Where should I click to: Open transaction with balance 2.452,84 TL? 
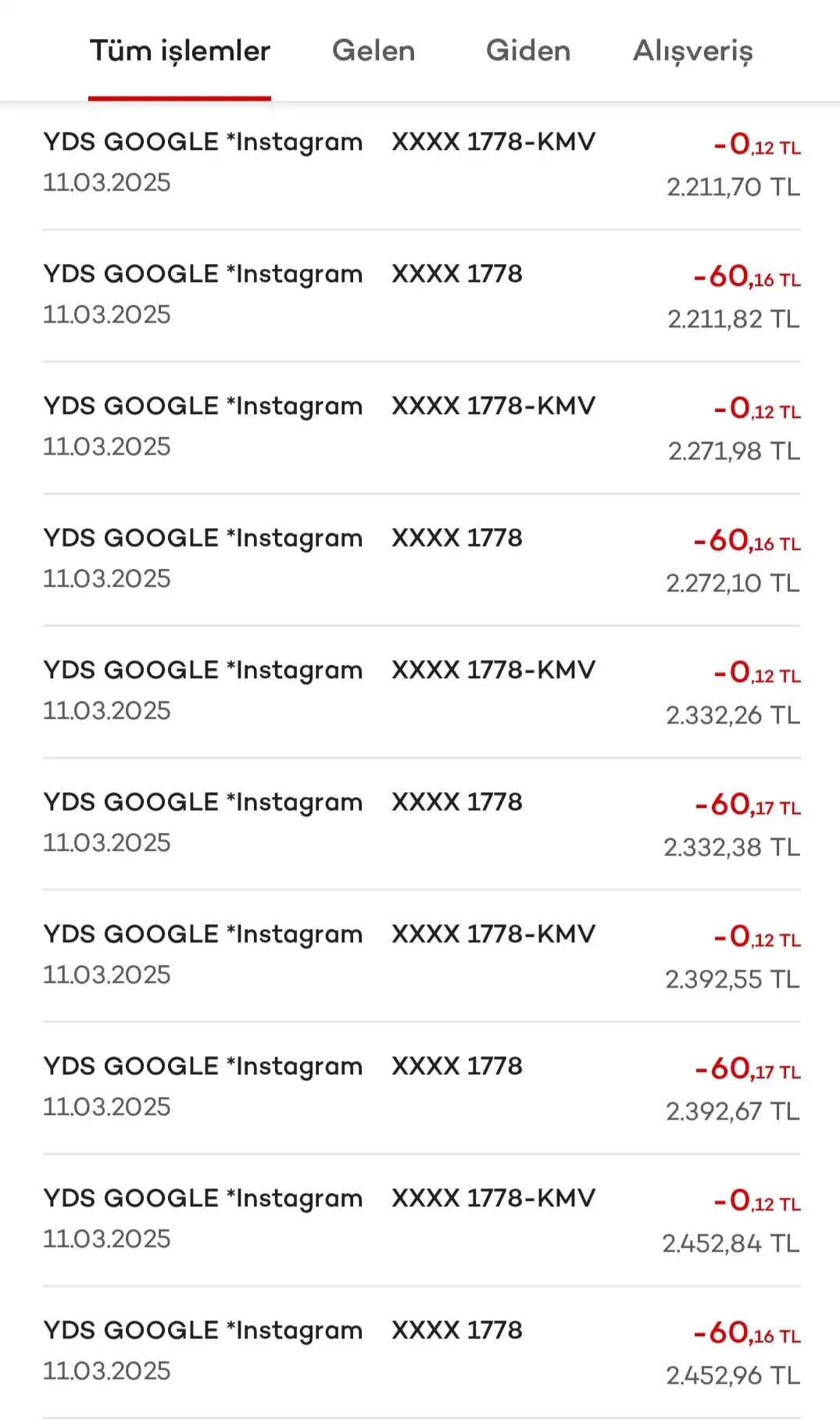[x=422, y=1221]
